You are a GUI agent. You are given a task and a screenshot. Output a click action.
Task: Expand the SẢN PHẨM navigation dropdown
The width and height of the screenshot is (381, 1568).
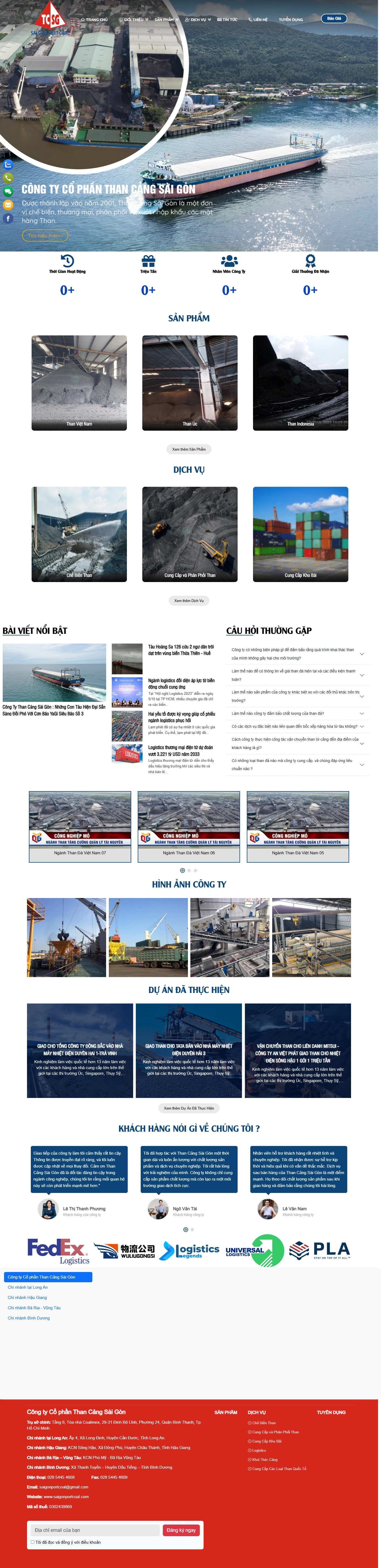(x=166, y=19)
